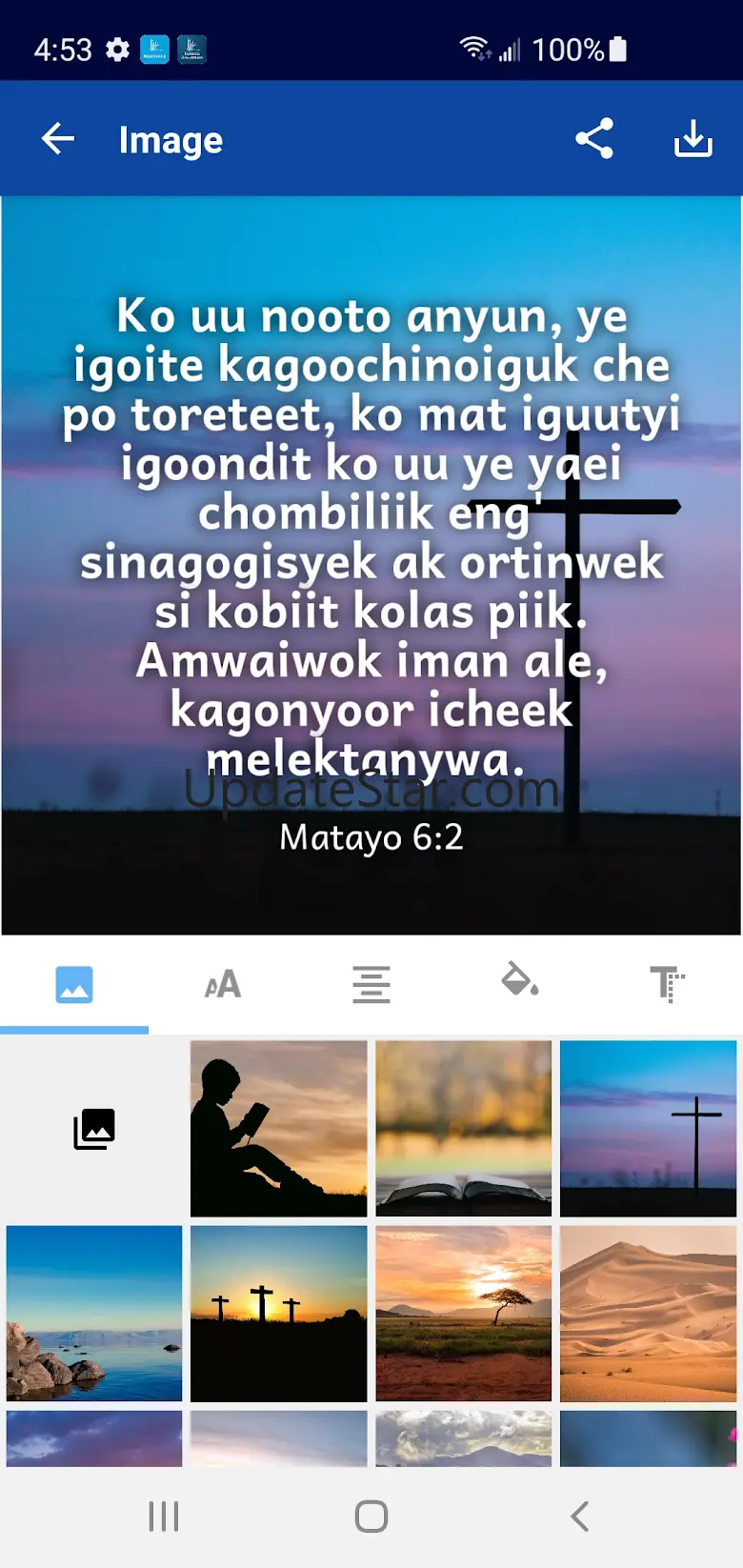743x1568 pixels.
Task: Download the verse image
Action: click(693, 139)
